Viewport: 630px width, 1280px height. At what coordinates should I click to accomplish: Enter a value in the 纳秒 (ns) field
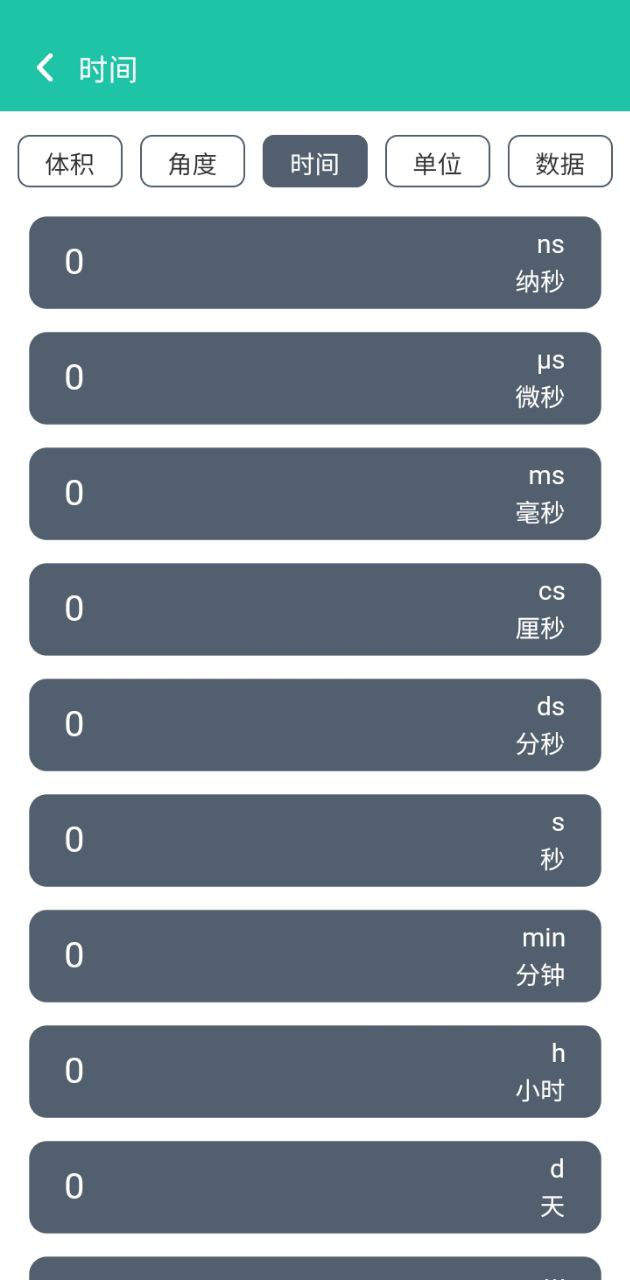(x=315, y=262)
